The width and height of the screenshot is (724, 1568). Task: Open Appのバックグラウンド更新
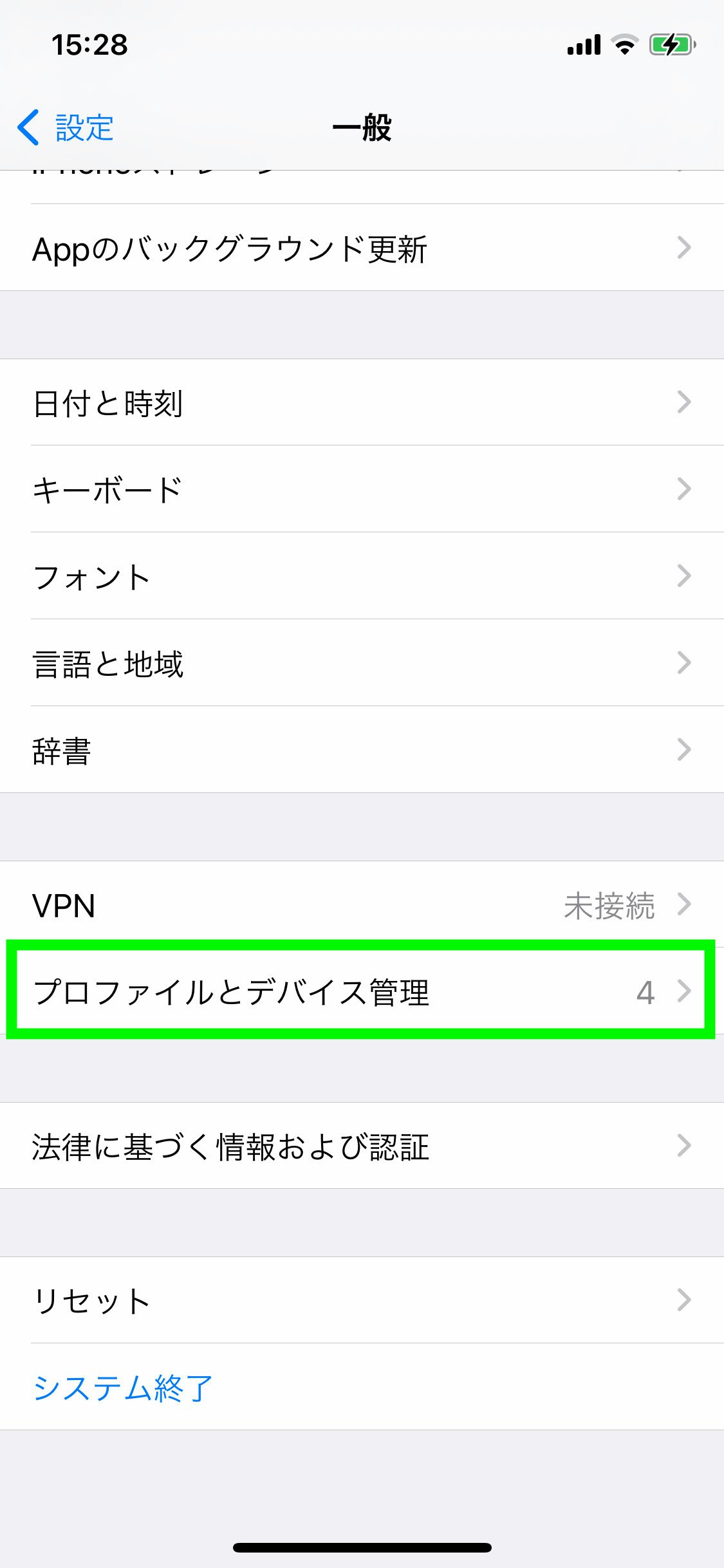[x=360, y=248]
